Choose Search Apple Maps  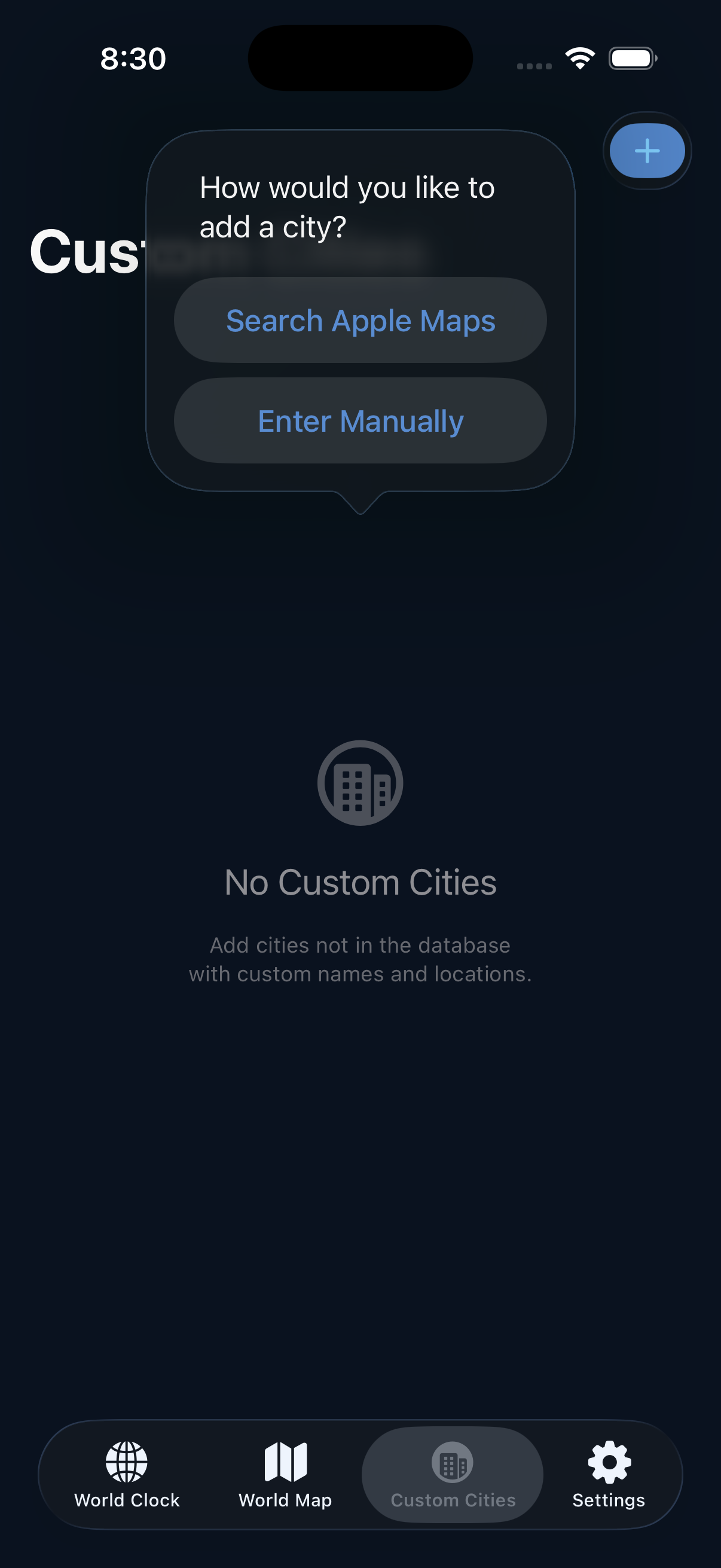[360, 321]
